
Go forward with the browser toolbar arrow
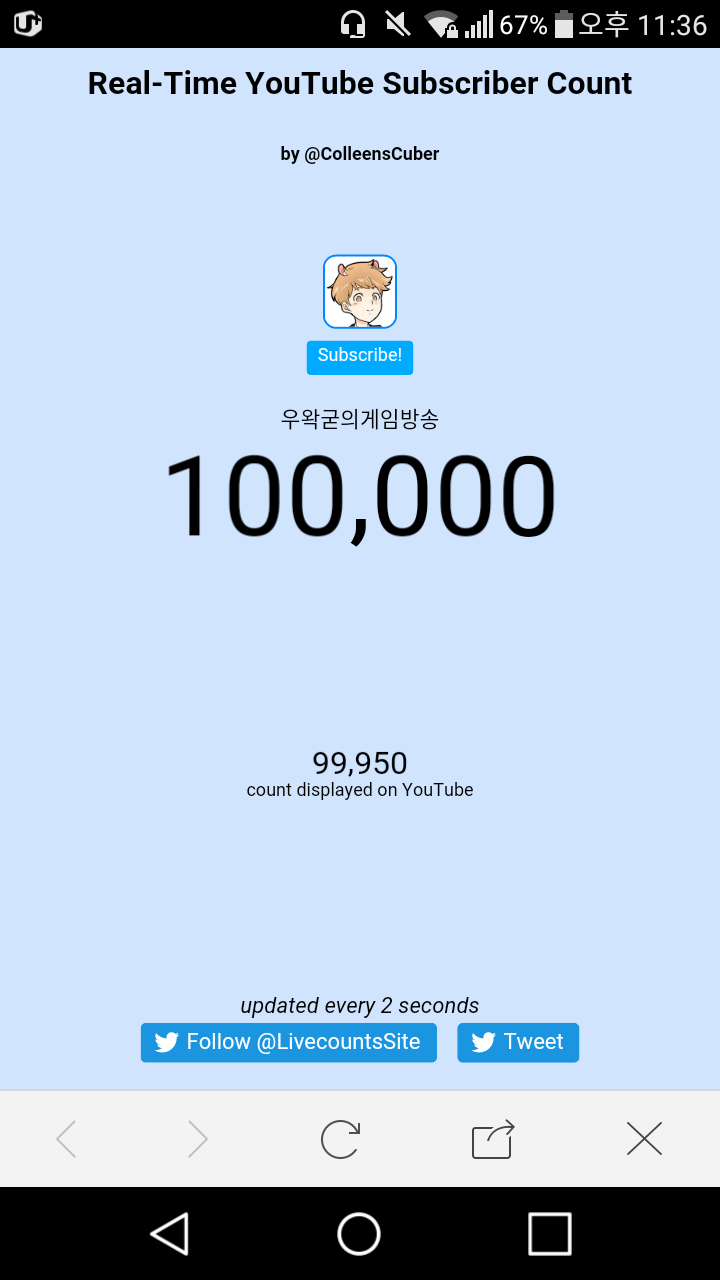(x=197, y=1139)
